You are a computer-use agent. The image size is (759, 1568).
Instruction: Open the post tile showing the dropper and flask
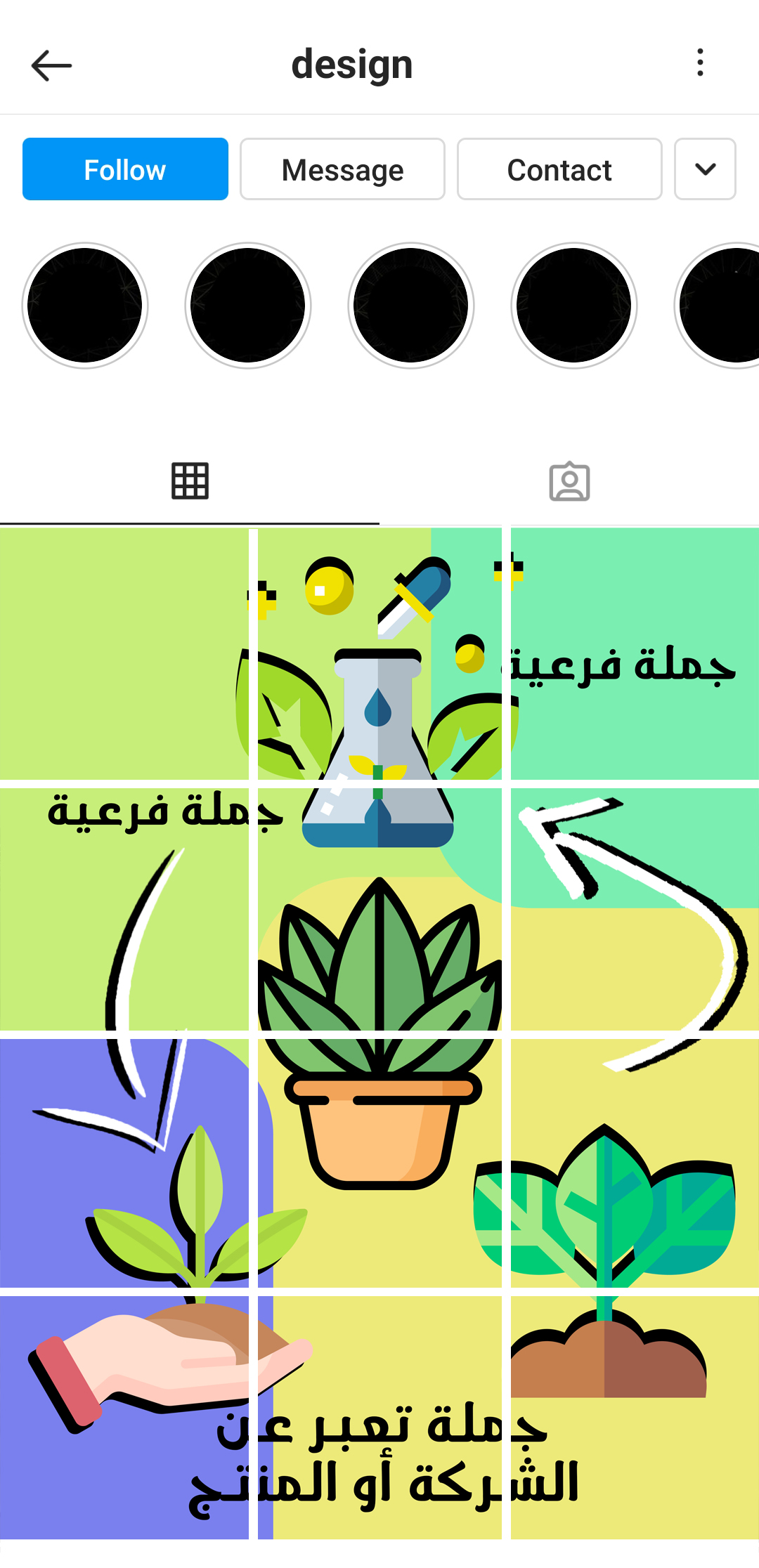(x=379, y=653)
